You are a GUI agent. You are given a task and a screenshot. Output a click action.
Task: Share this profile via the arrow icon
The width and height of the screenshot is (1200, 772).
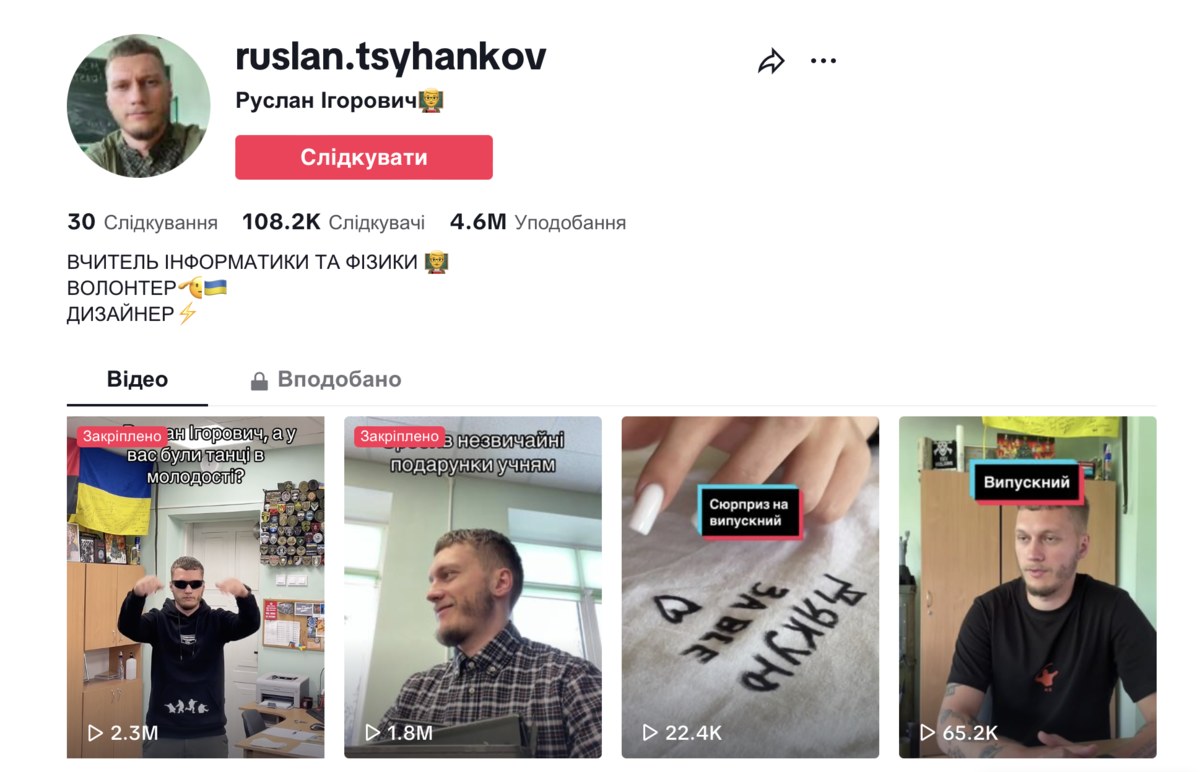(771, 62)
